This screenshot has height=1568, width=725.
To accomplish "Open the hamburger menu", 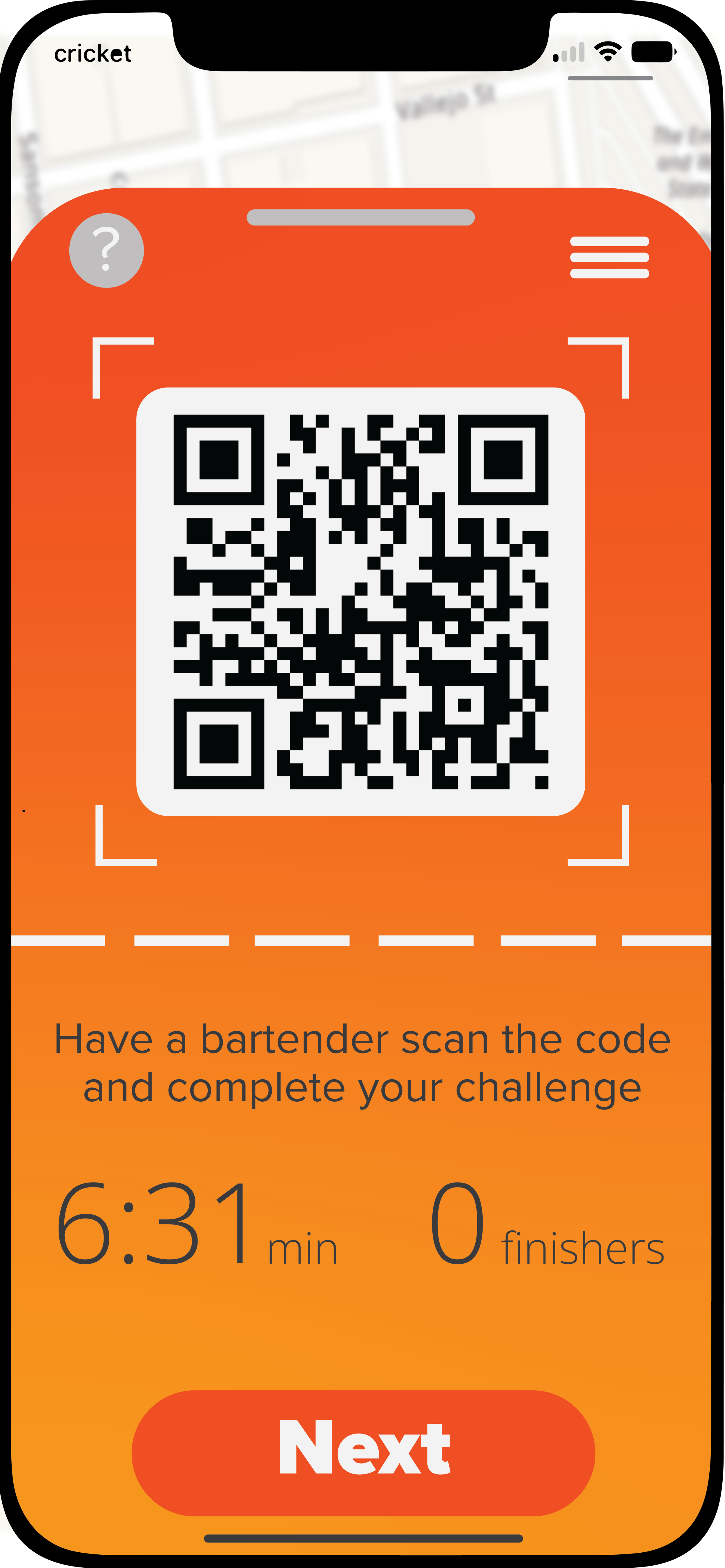I will point(609,257).
